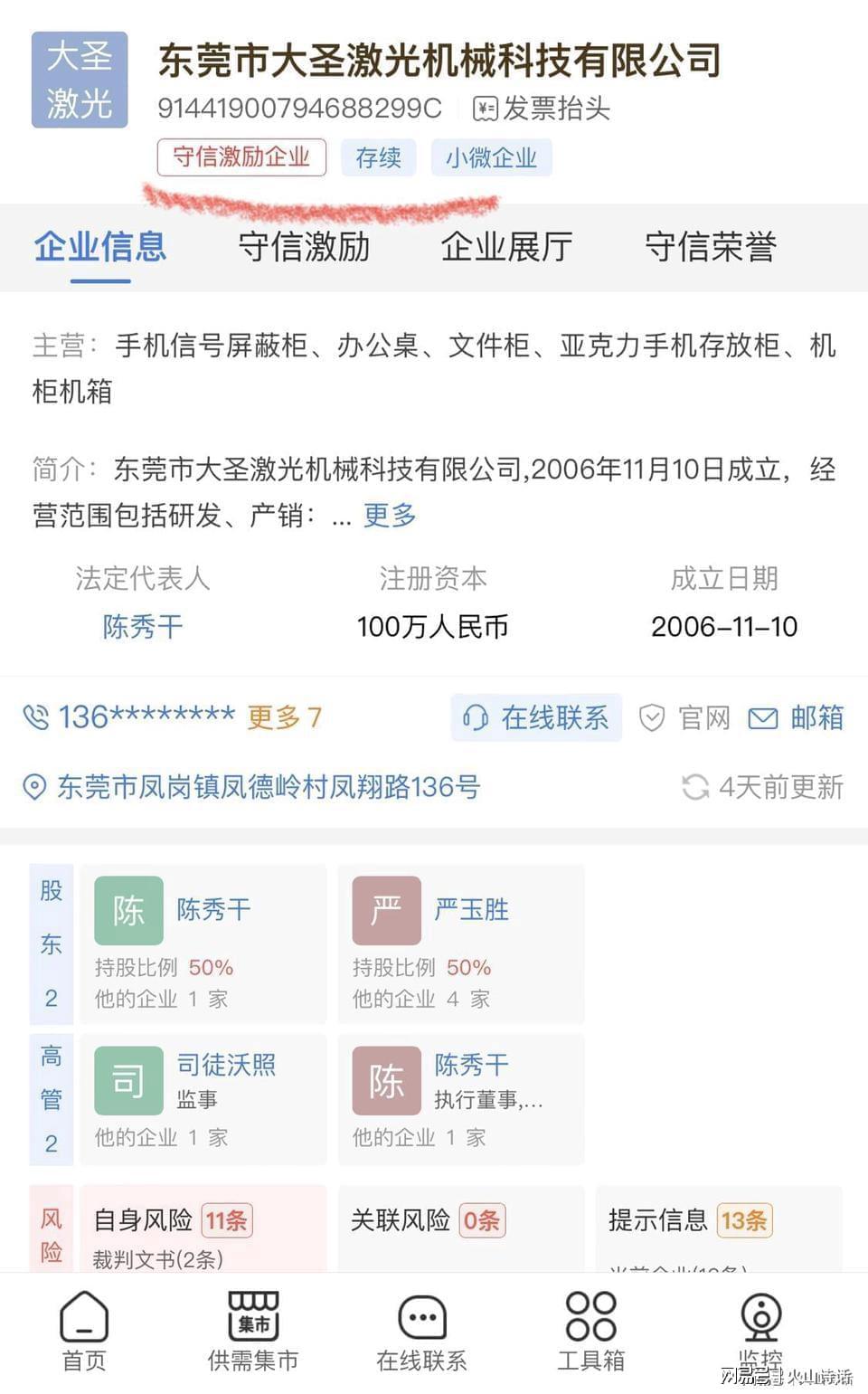Image resolution: width=868 pixels, height=1394 pixels.
Task: Expand the company intro via 更多
Action: (390, 516)
